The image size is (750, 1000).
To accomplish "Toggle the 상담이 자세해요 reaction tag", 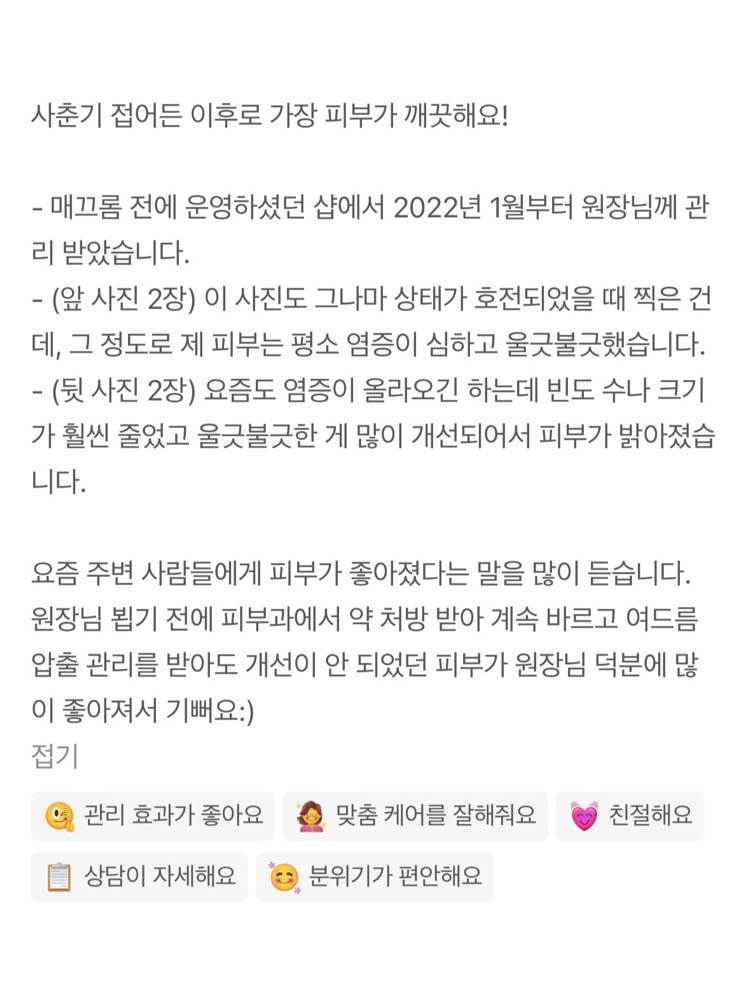I will (138, 877).
